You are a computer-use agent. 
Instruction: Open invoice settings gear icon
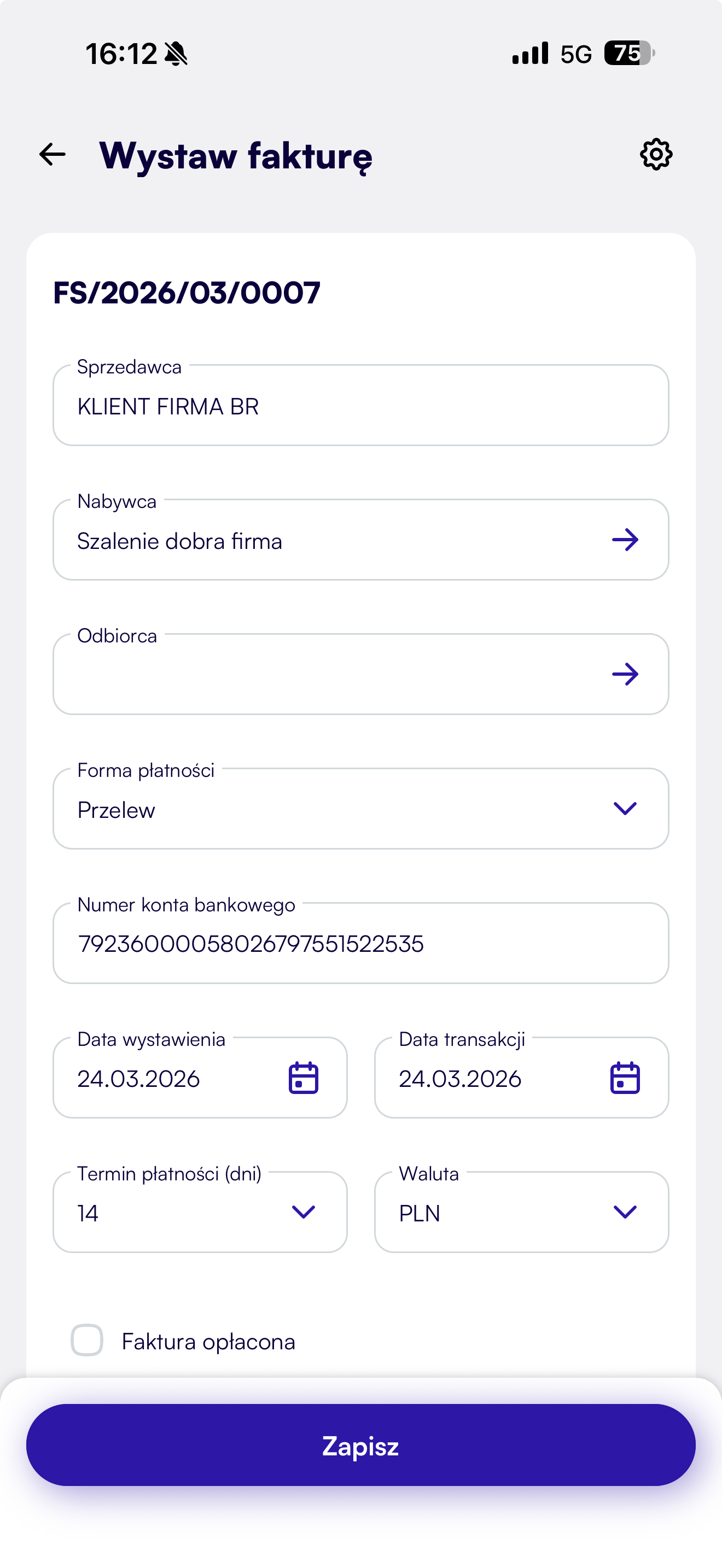656,155
